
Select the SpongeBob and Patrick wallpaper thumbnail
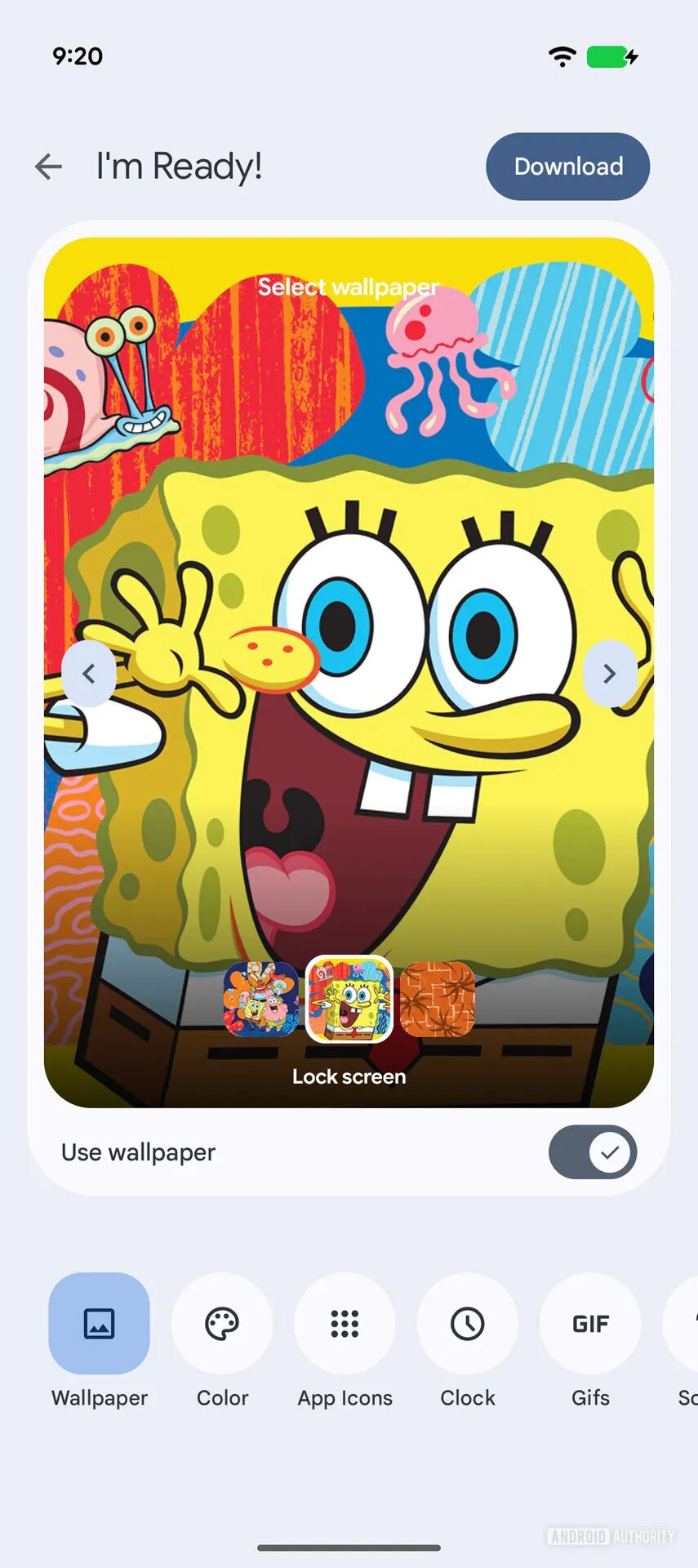[261, 999]
